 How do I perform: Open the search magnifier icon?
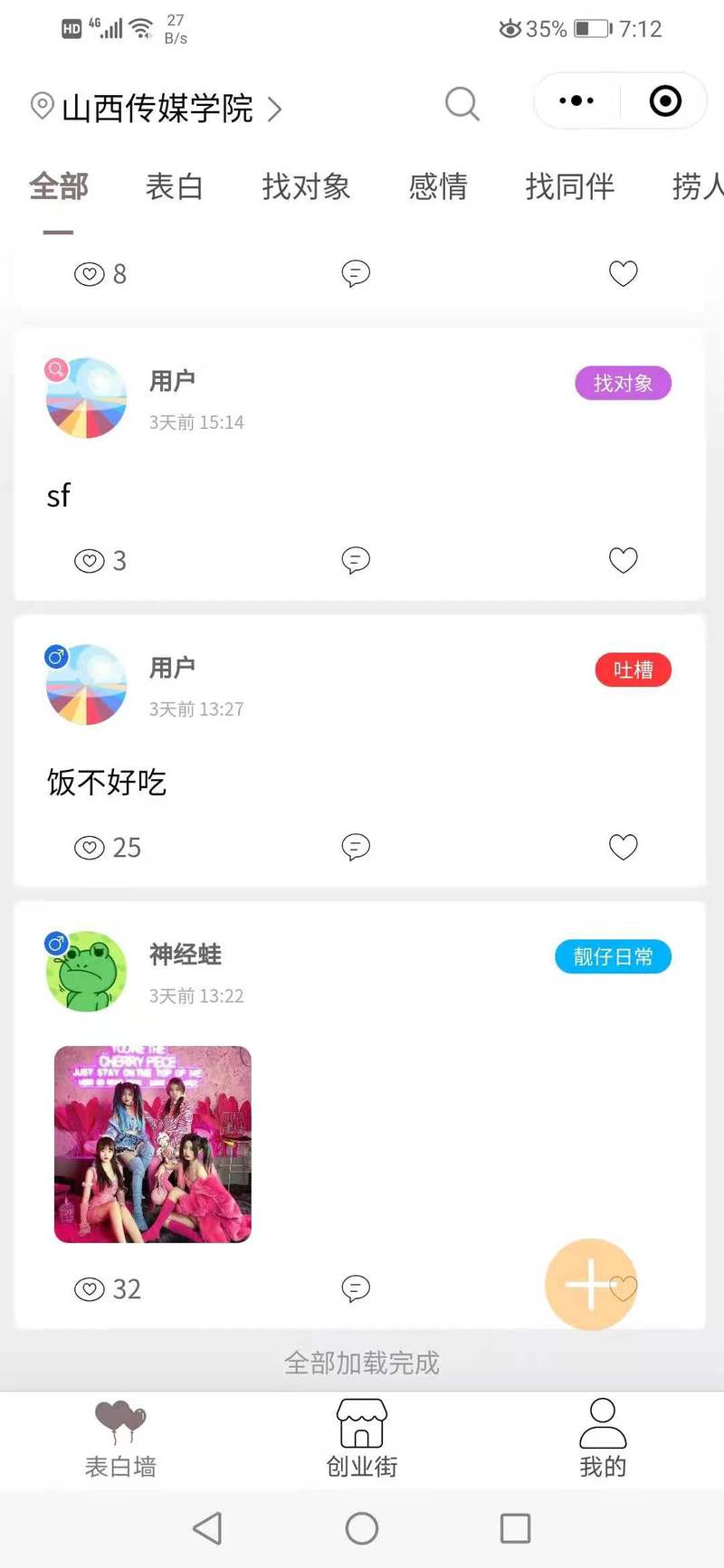(462, 104)
